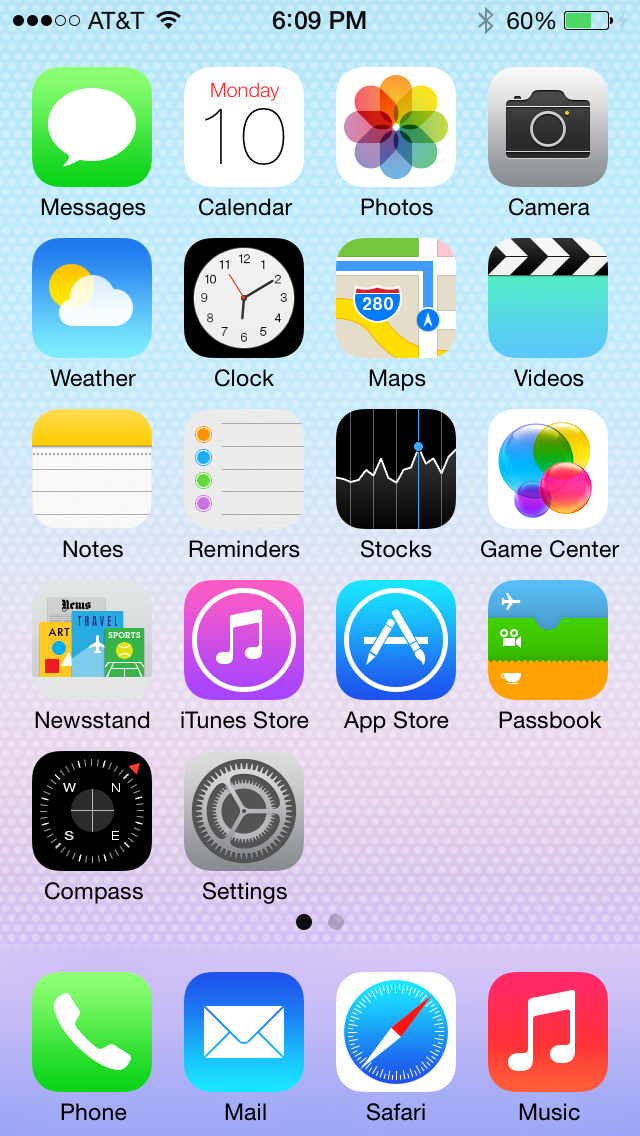This screenshot has width=640, height=1136.
Task: Open the Photos app
Action: [396, 127]
